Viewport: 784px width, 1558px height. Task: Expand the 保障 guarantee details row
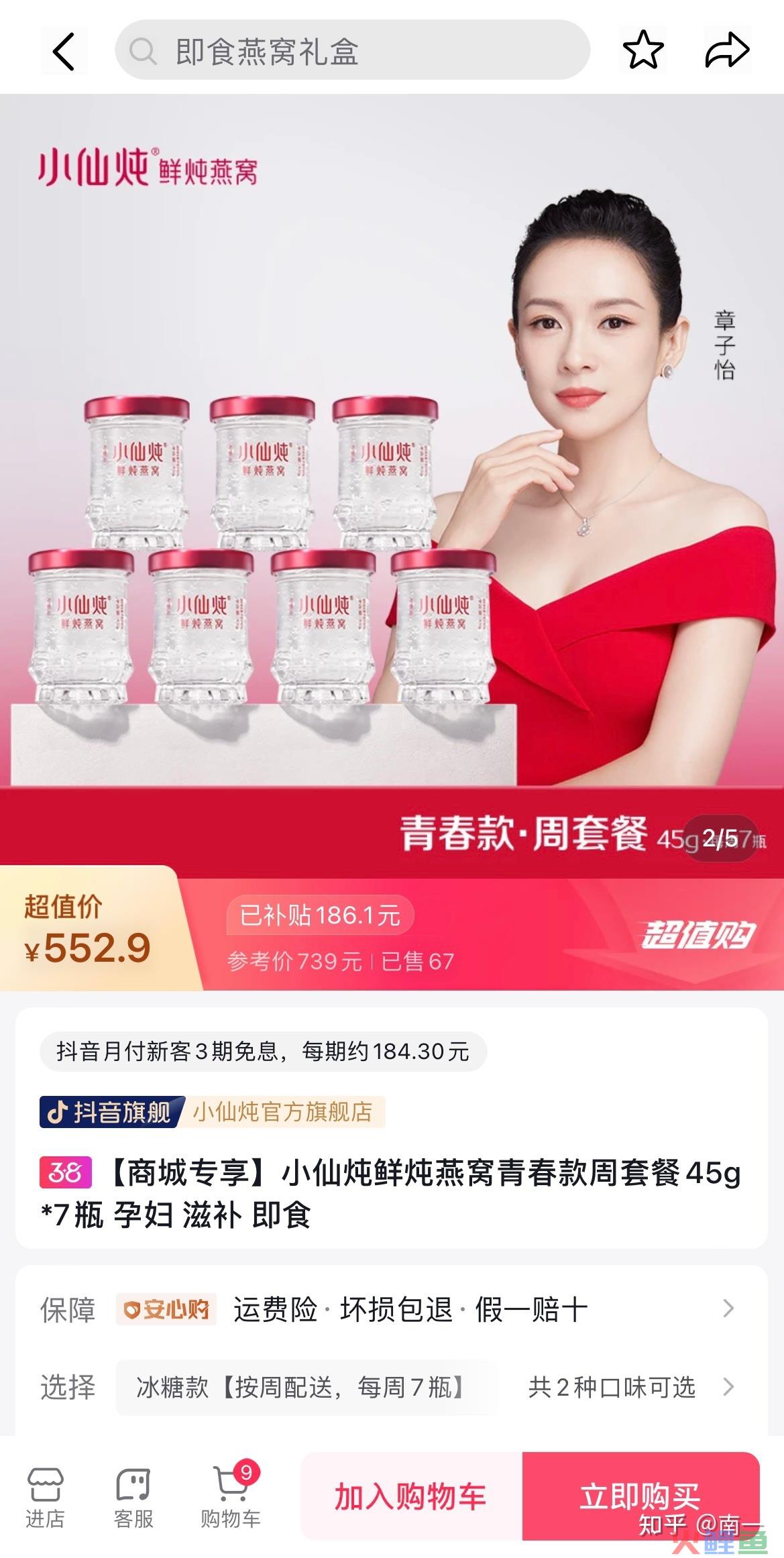[392, 1309]
